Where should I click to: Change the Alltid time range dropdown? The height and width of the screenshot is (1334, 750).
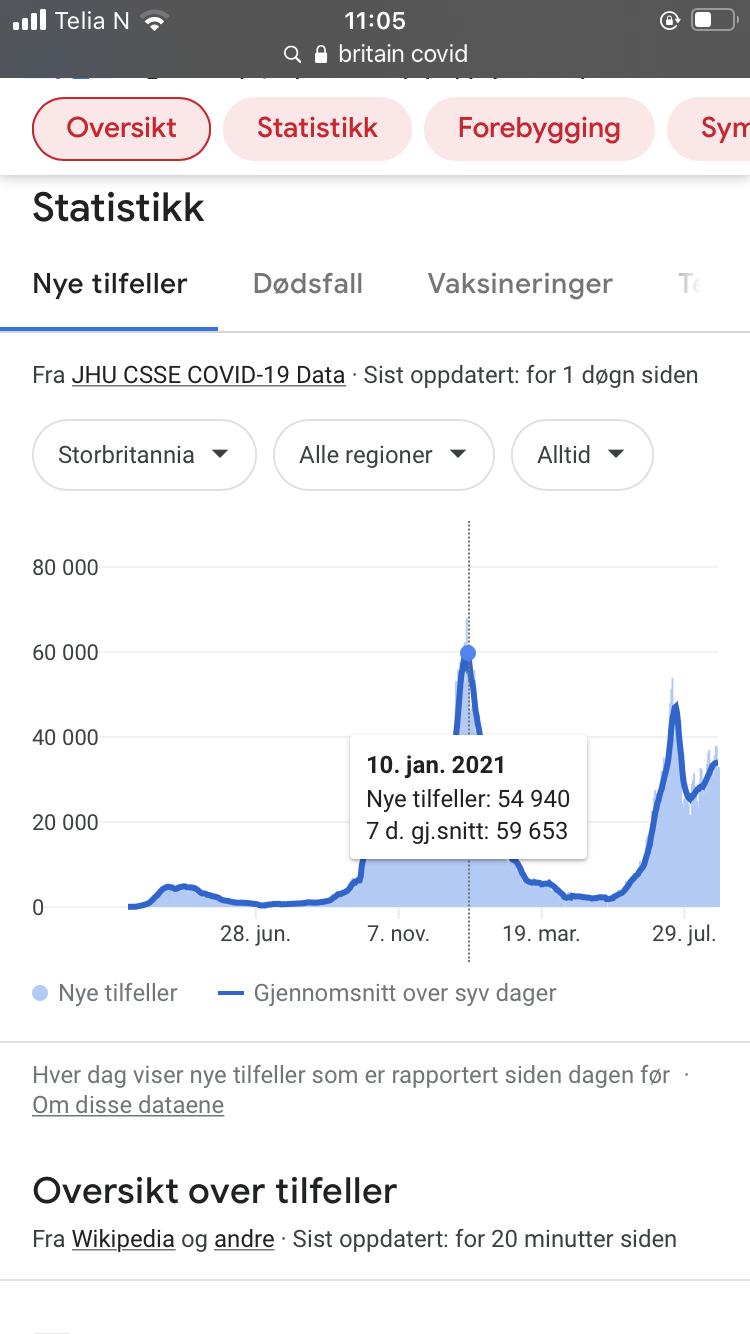coord(582,455)
